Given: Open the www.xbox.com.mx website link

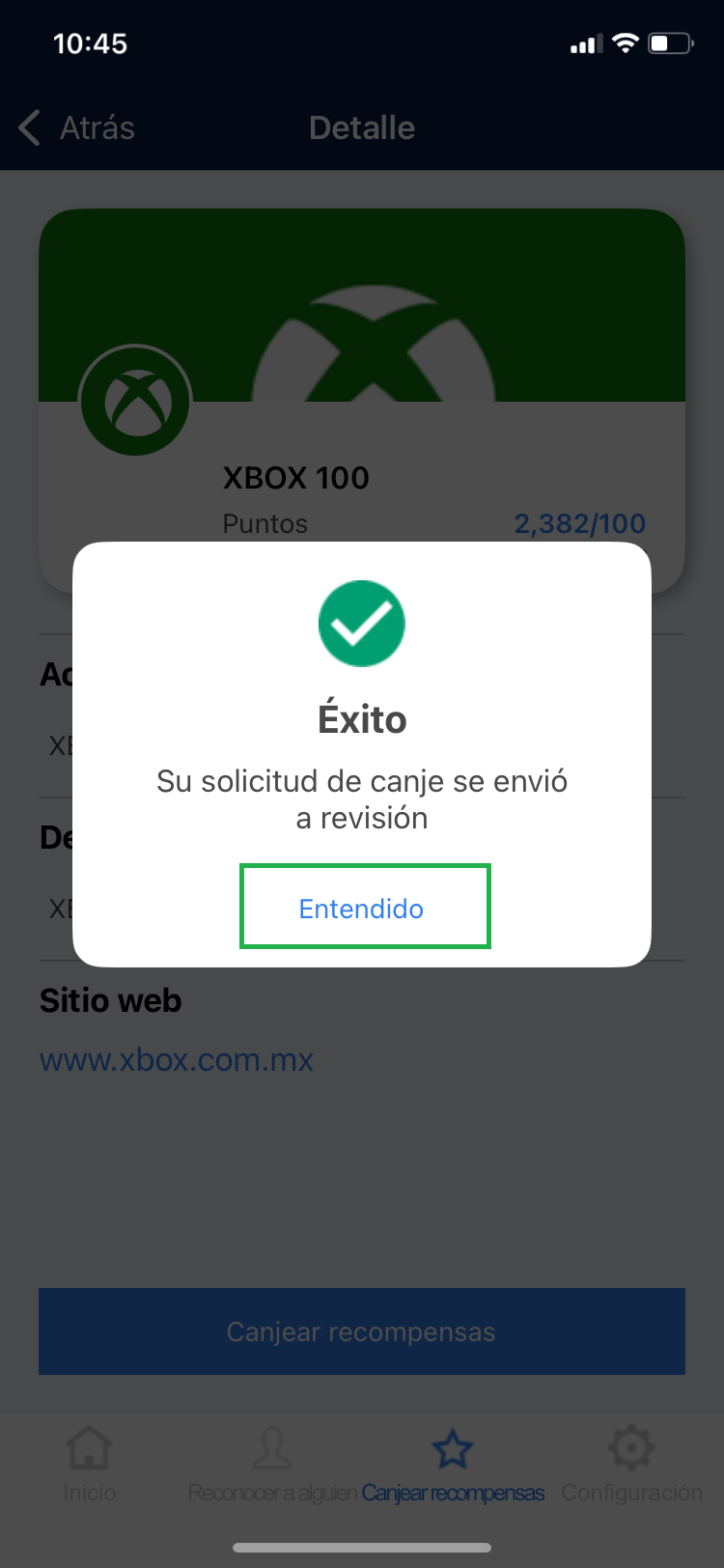Looking at the screenshot, I should pos(177,1059).
